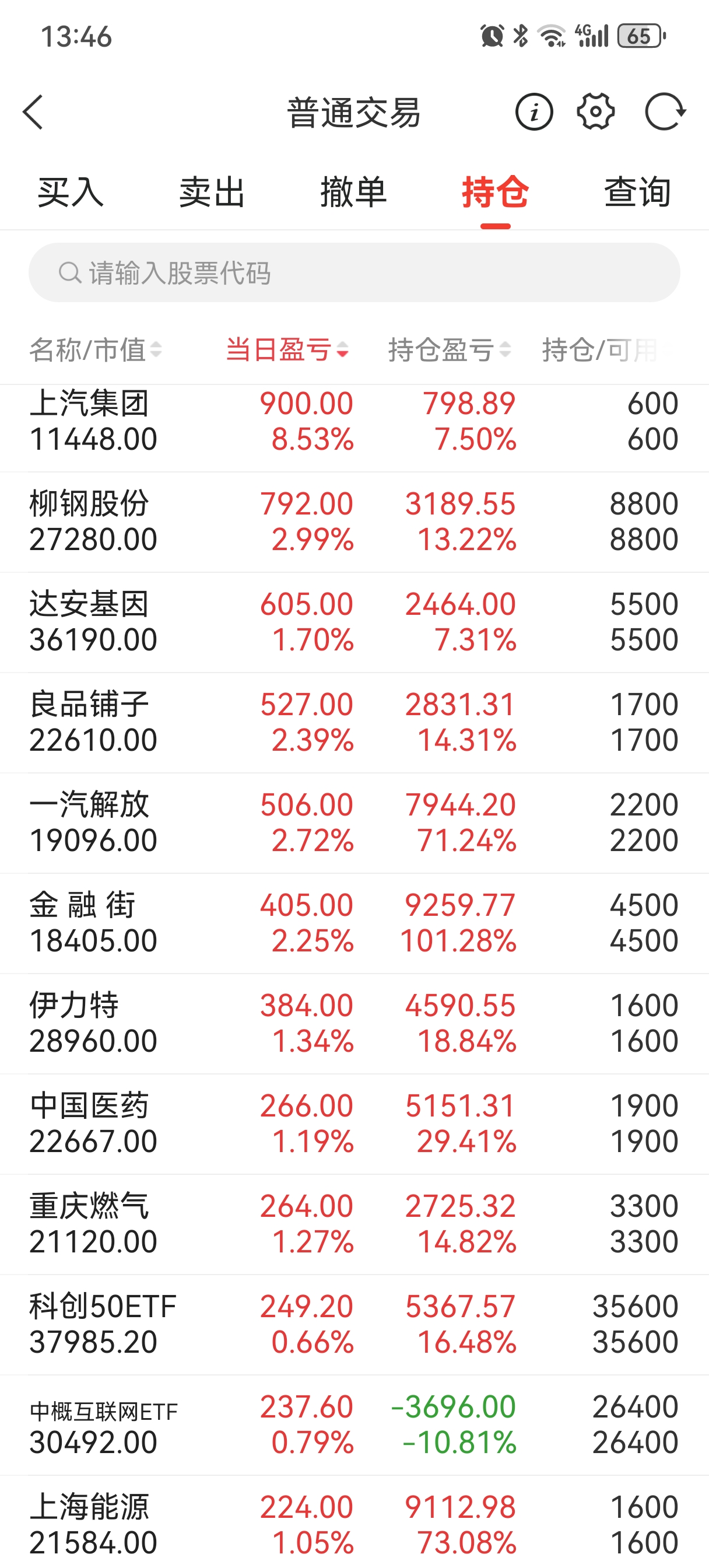Switch to the 买入 tab

point(71,192)
